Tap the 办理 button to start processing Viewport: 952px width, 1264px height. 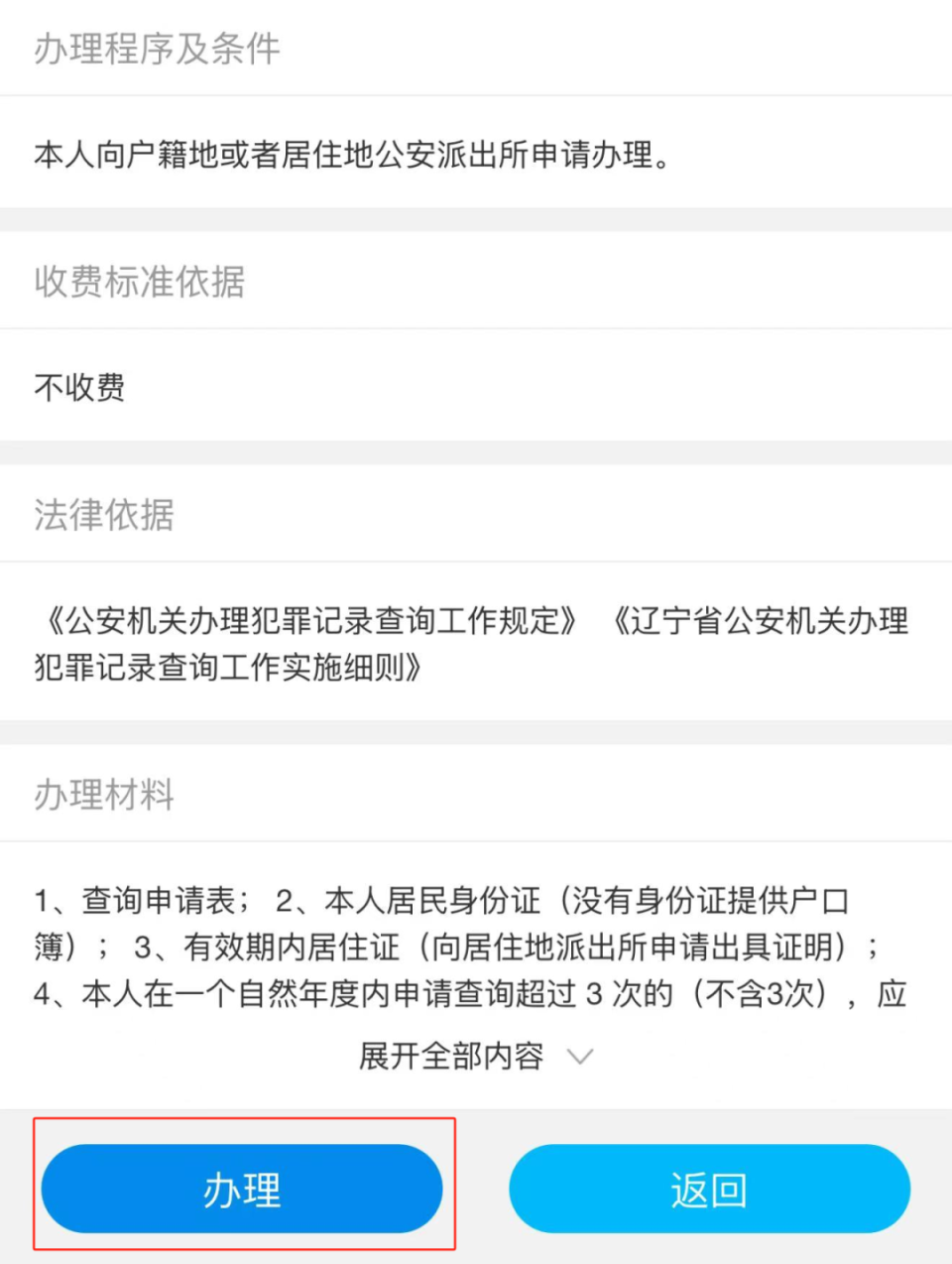tap(242, 1188)
